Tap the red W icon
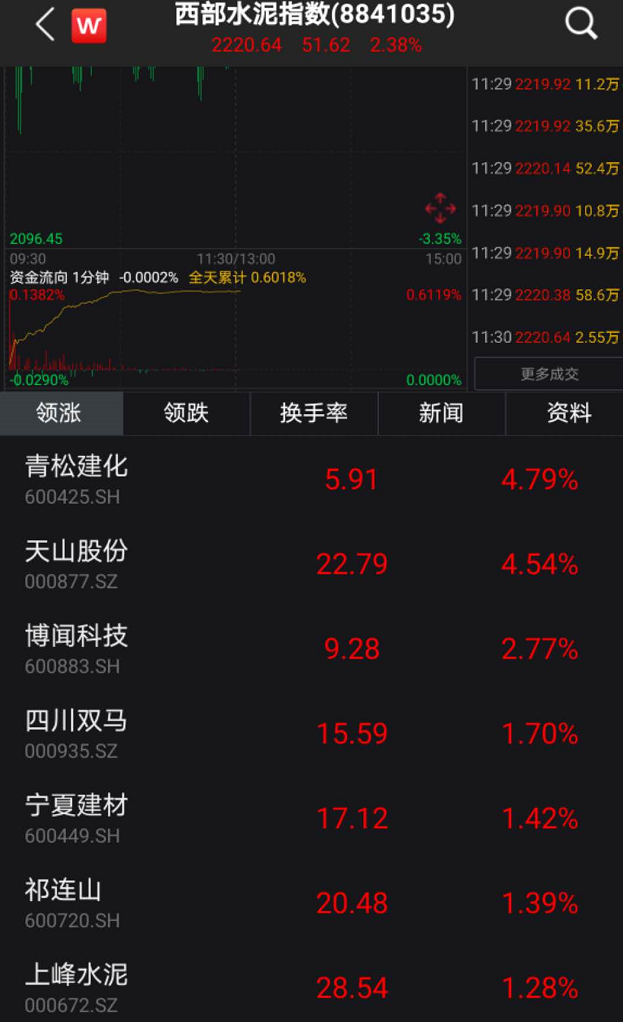 [89, 25]
